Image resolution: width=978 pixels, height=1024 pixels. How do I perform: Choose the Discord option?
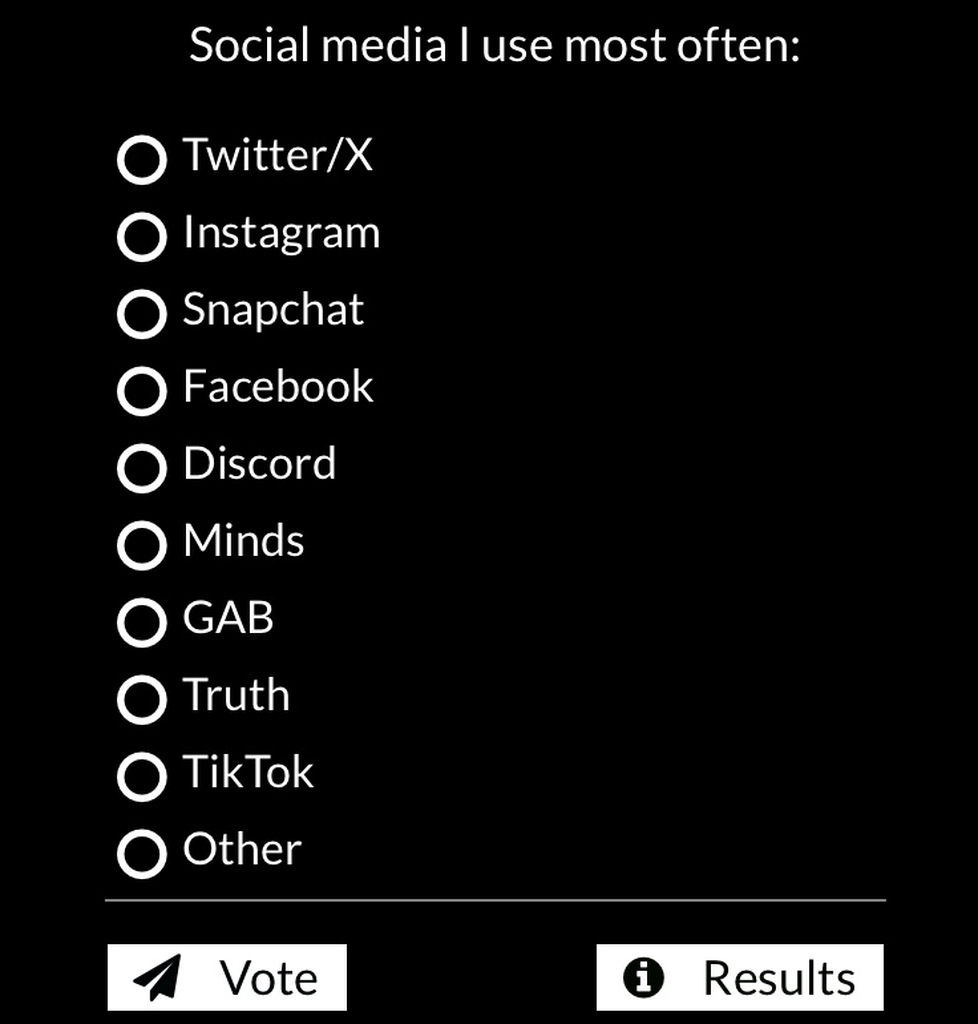click(142, 468)
